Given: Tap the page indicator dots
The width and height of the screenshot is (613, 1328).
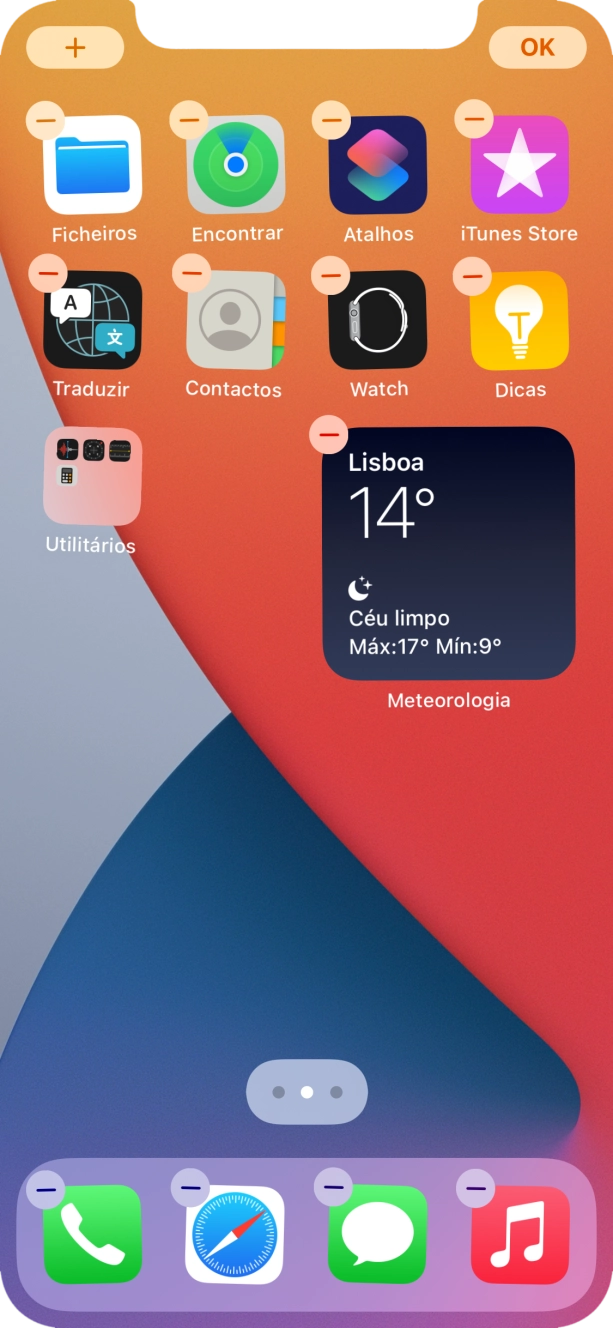Looking at the screenshot, I should (307, 1092).
